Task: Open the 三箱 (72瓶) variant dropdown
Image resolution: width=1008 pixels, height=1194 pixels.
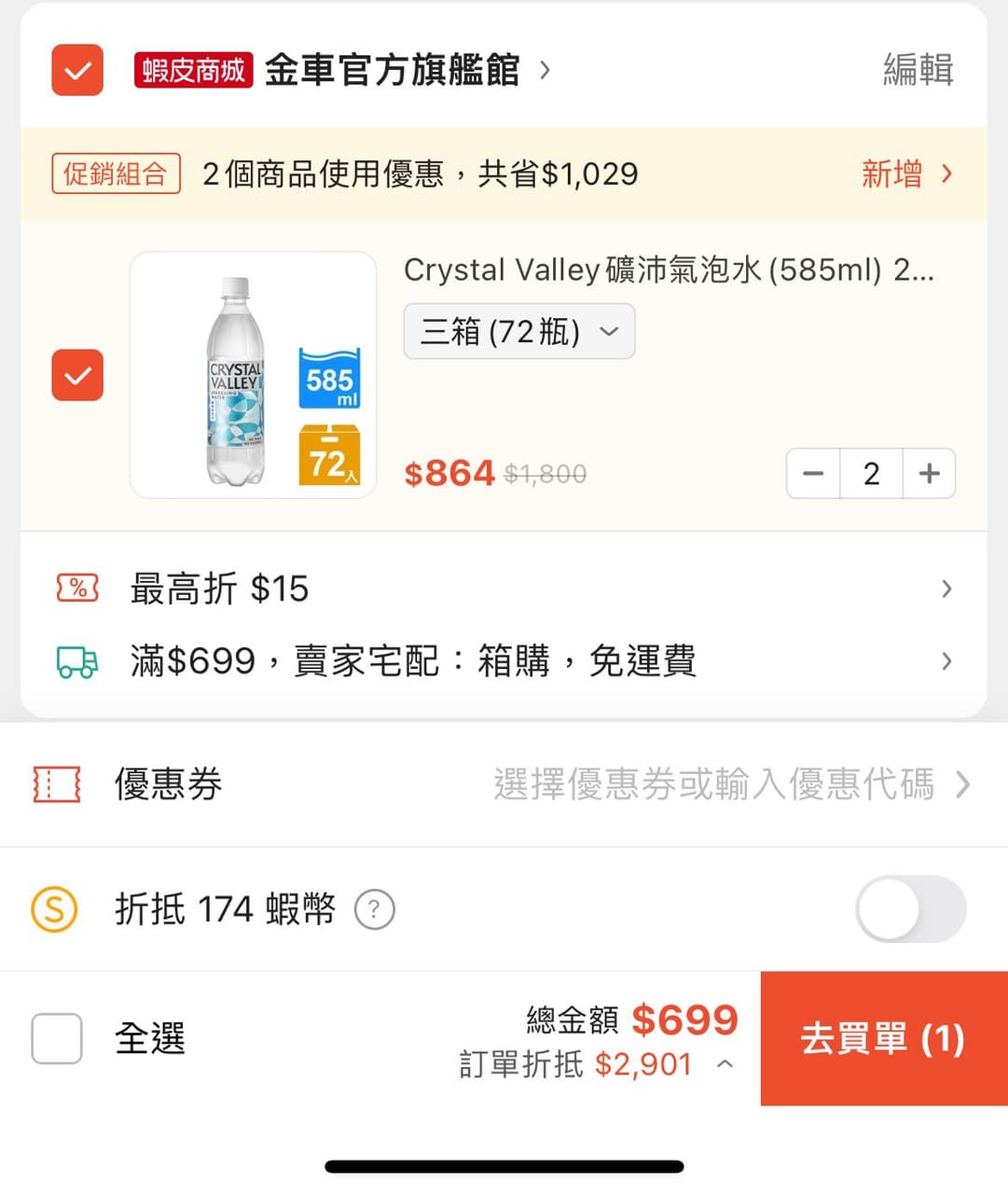Action: pos(518,331)
